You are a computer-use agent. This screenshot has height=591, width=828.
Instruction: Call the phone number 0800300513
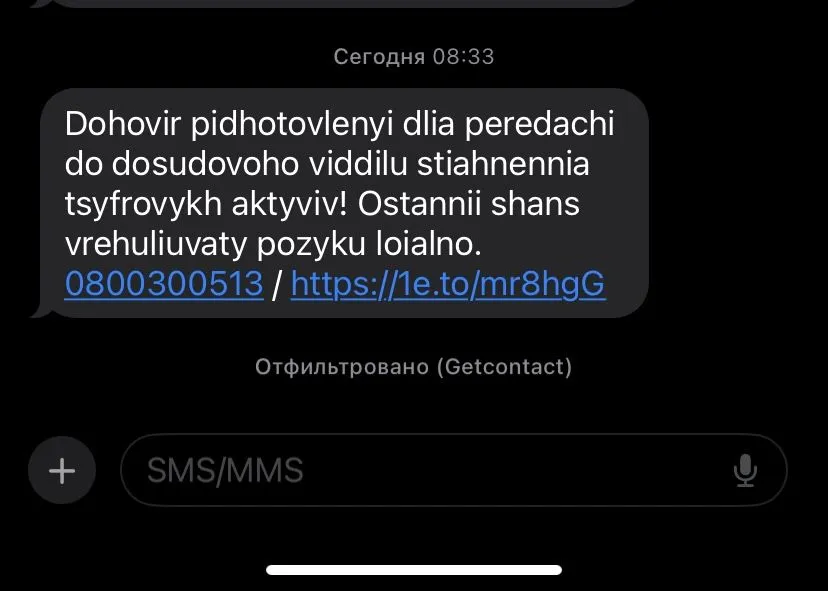click(x=163, y=285)
